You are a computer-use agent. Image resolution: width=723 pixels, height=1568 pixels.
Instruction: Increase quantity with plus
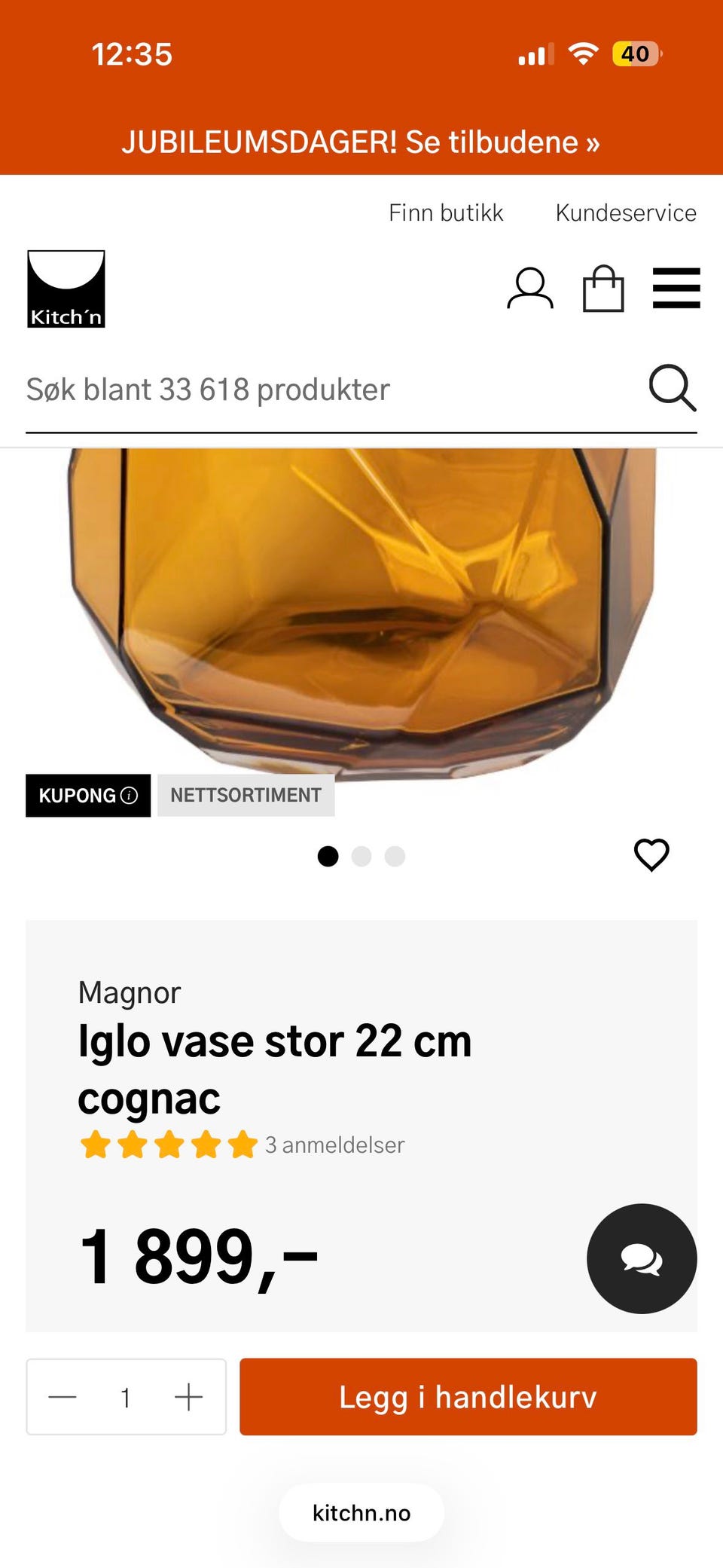[188, 1397]
